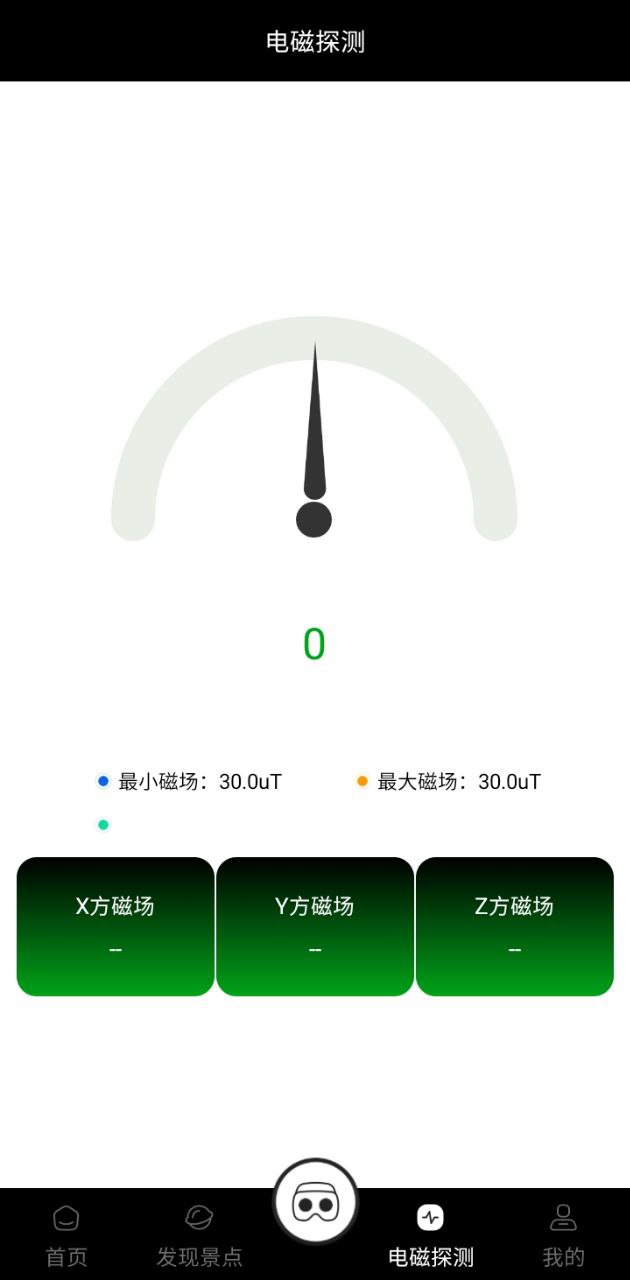Image resolution: width=630 pixels, height=1280 pixels.
Task: Select the 电磁探测 tab
Action: 431,1235
